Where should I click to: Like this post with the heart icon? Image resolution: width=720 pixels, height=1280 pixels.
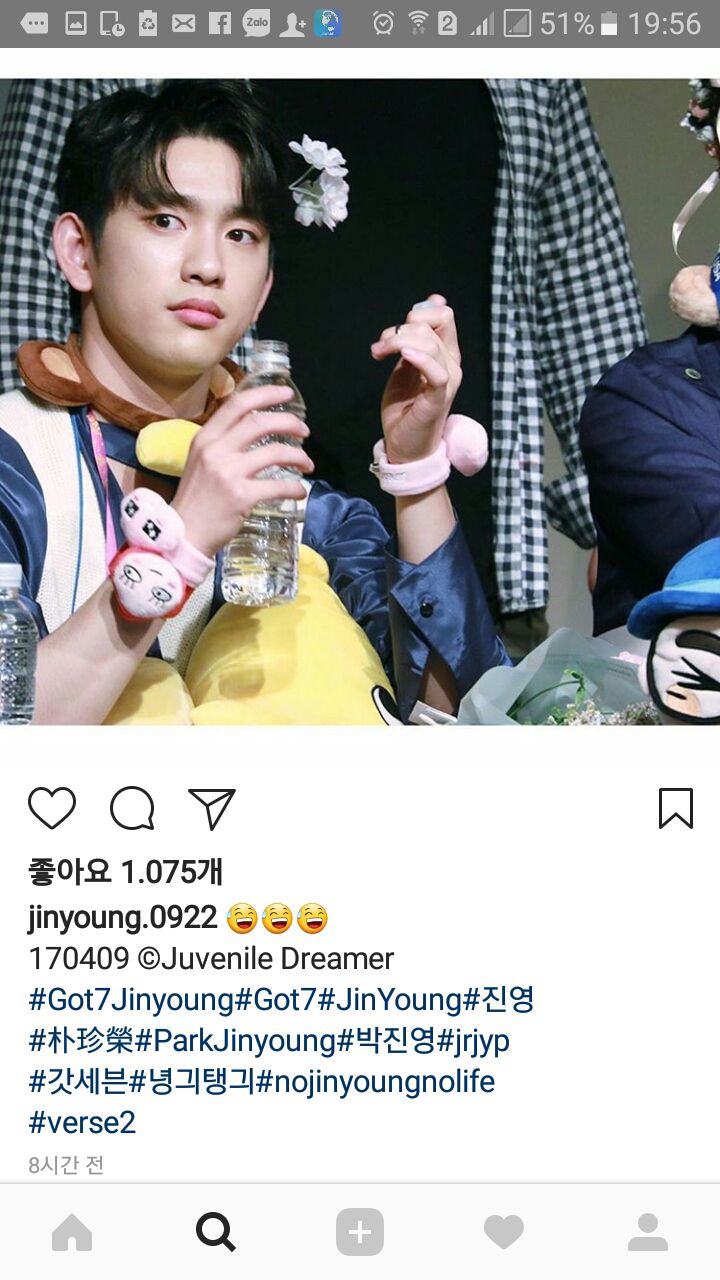52,808
